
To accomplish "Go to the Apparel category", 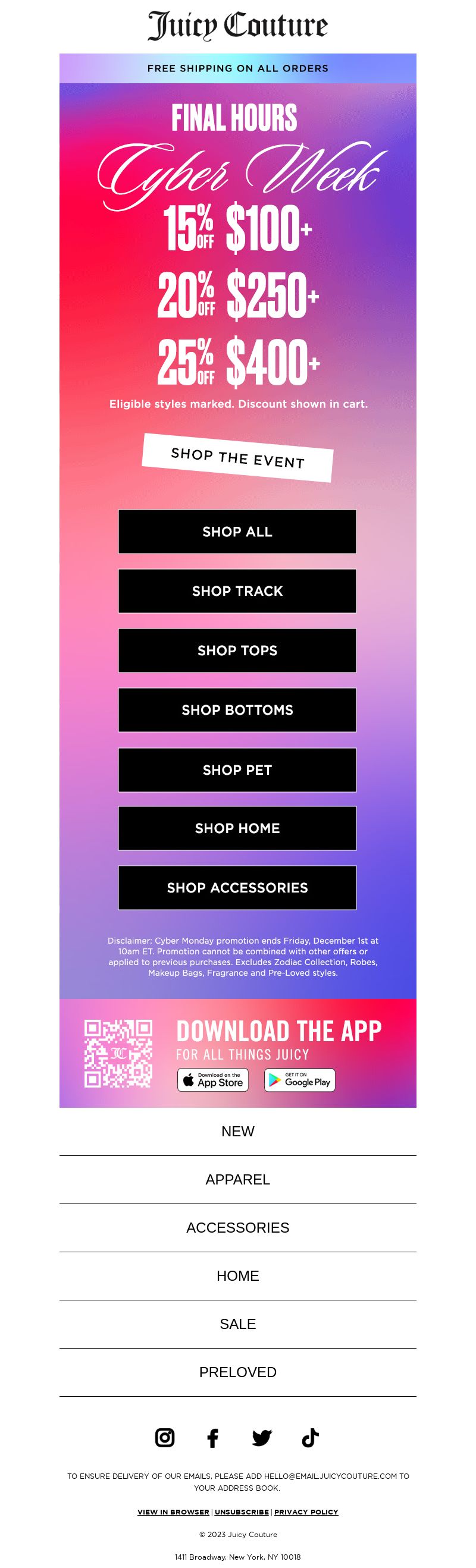I will click(237, 1180).
